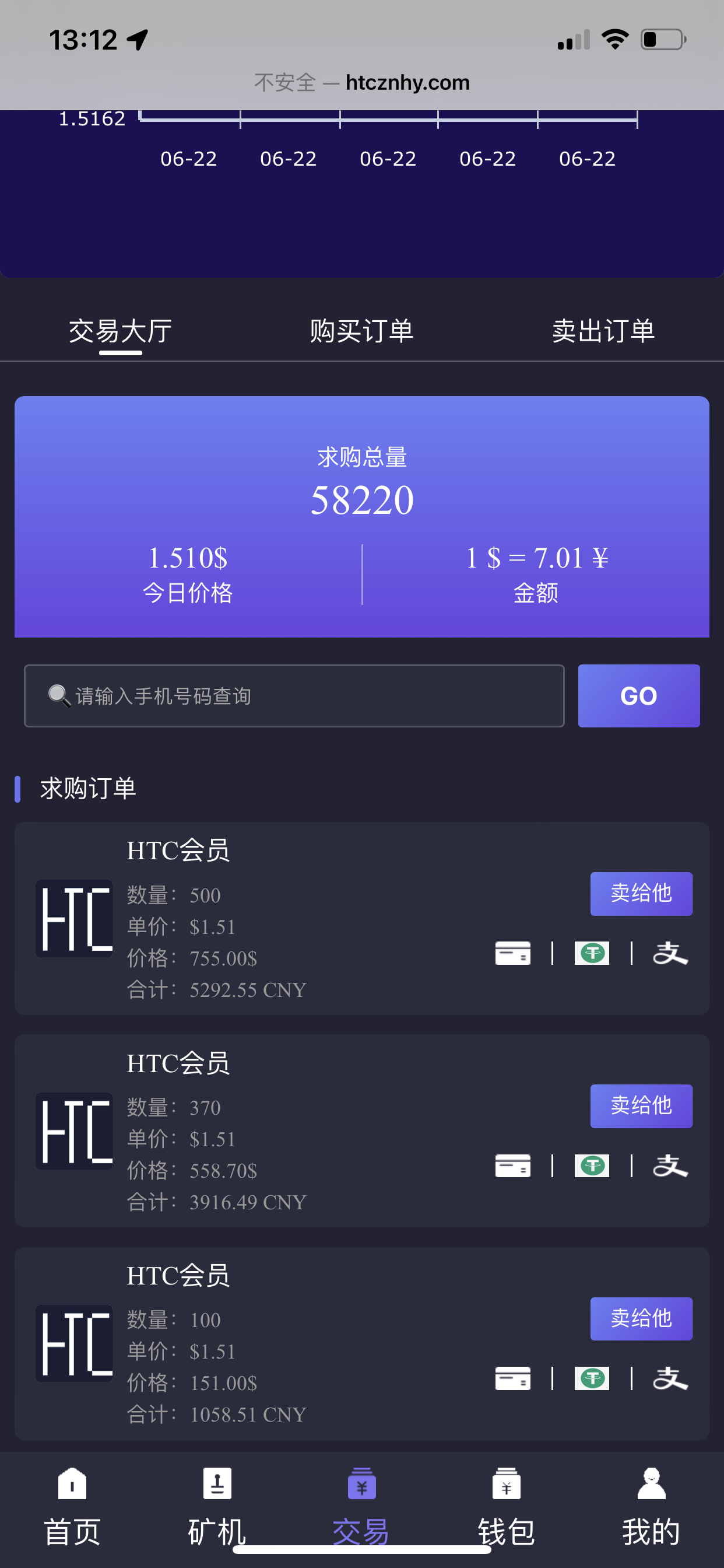Select the 交易 tab in bottom bar
The width and height of the screenshot is (724, 1568).
coord(361,1506)
